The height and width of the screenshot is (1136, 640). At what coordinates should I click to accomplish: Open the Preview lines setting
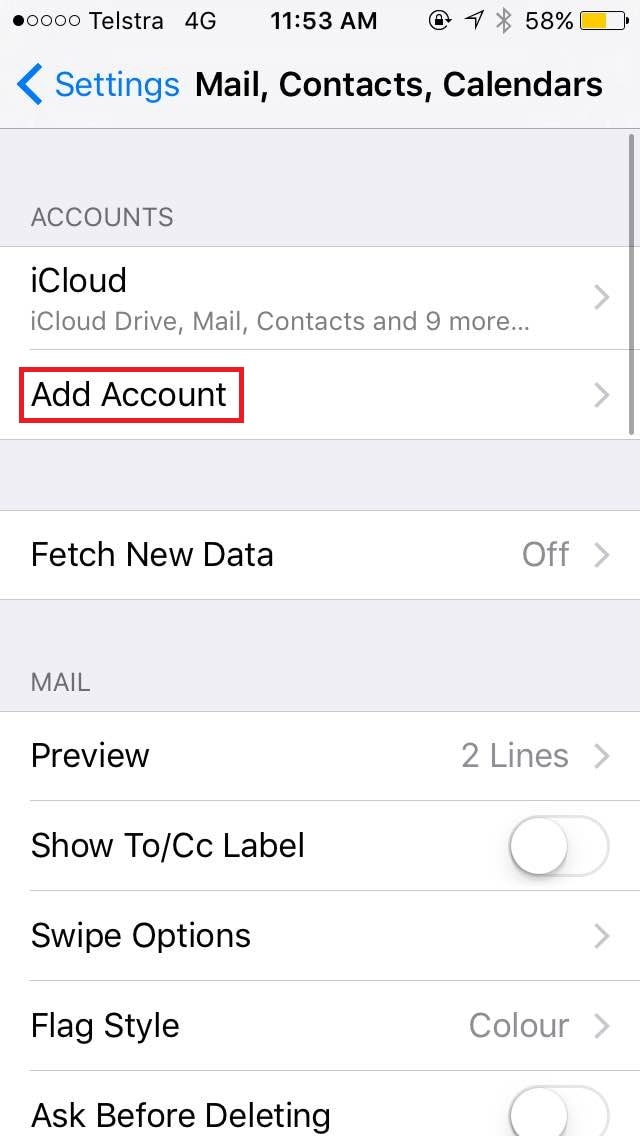pyautogui.click(x=320, y=756)
